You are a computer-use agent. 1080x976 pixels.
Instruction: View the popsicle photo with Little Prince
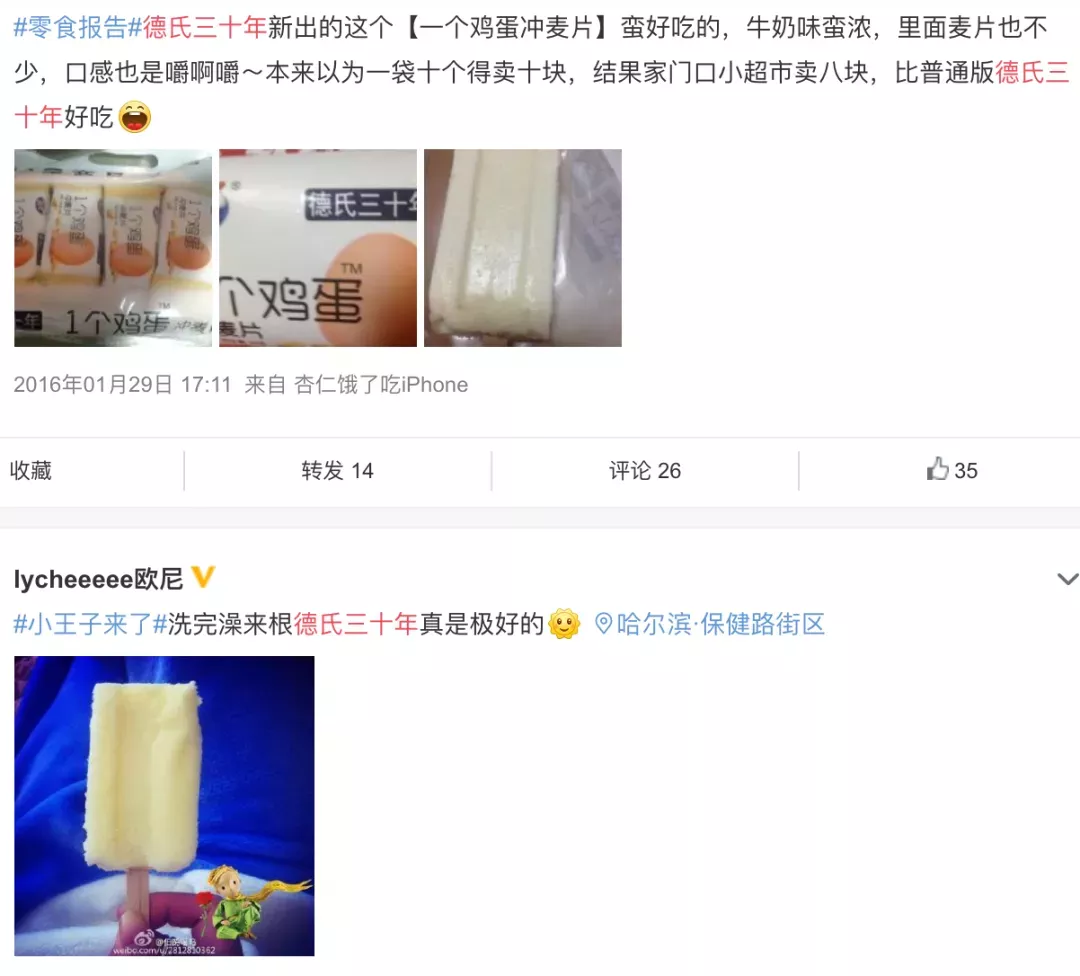point(164,806)
